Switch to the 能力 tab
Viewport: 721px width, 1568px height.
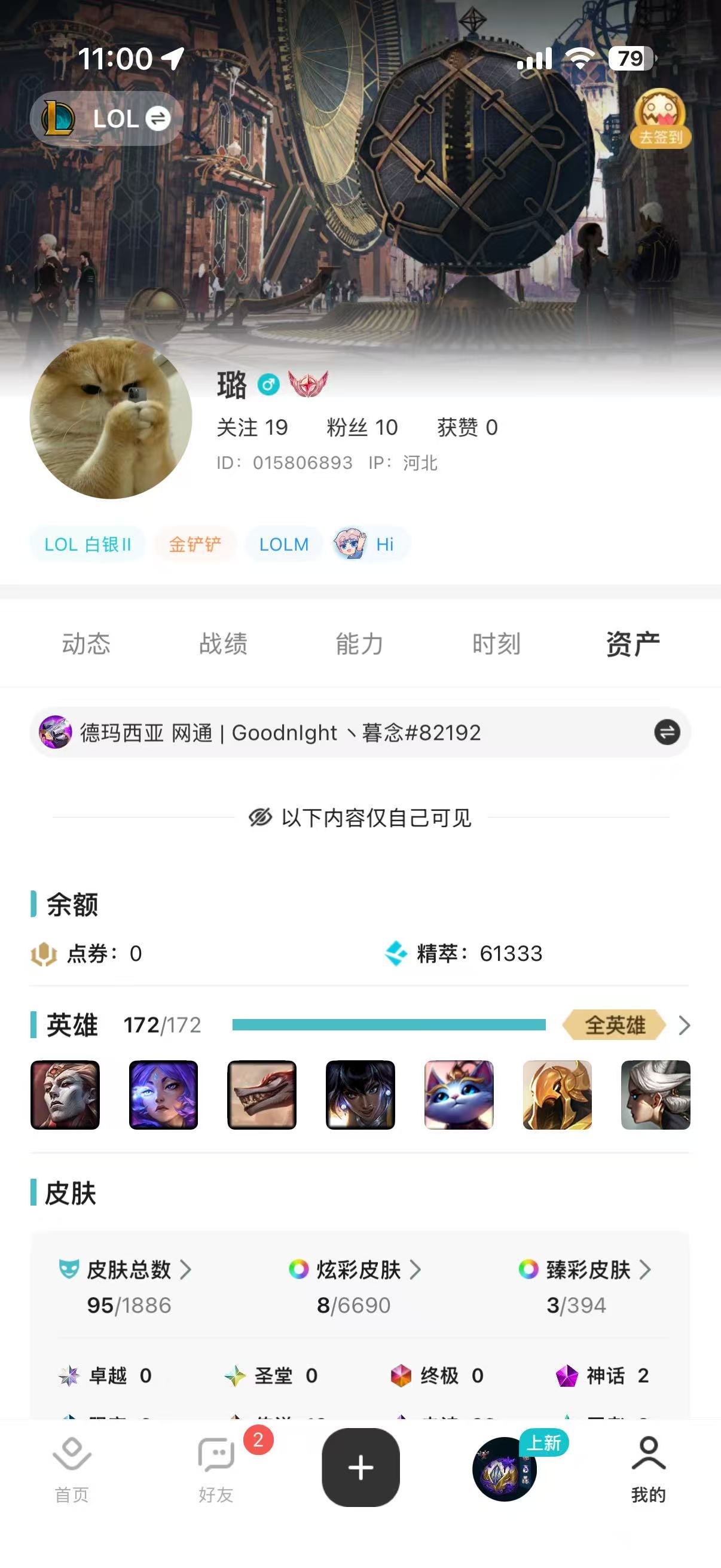[x=359, y=644]
